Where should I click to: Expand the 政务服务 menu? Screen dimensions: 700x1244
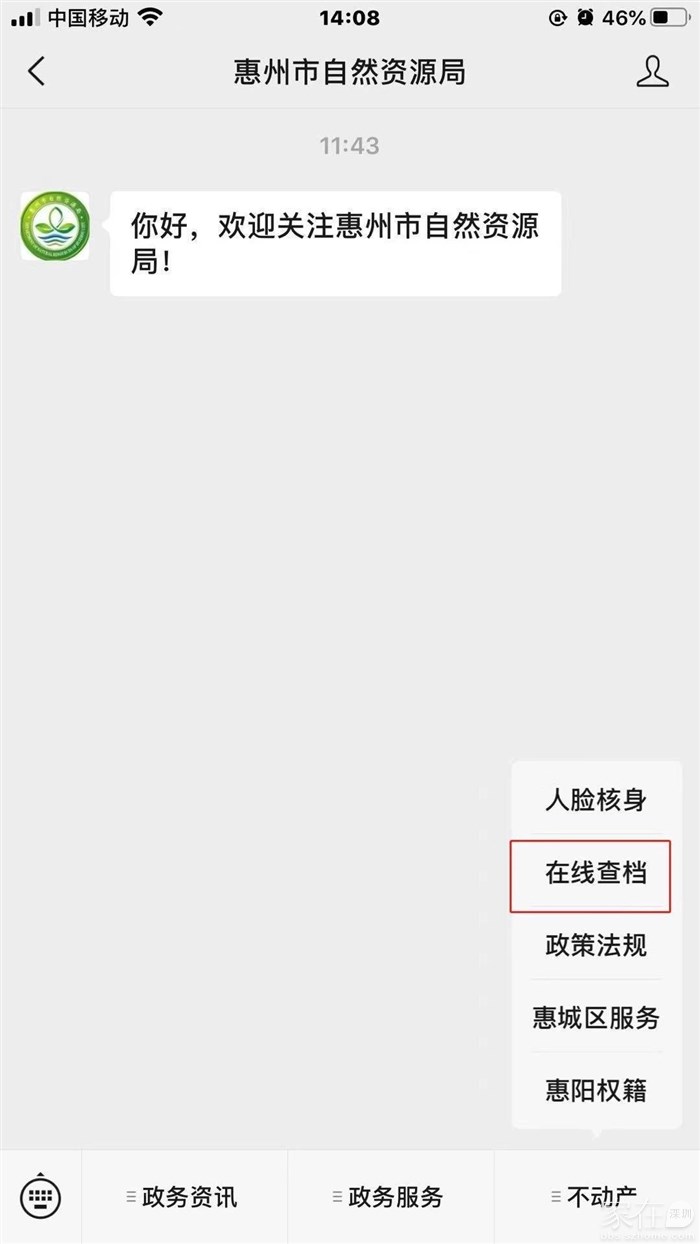point(391,1196)
